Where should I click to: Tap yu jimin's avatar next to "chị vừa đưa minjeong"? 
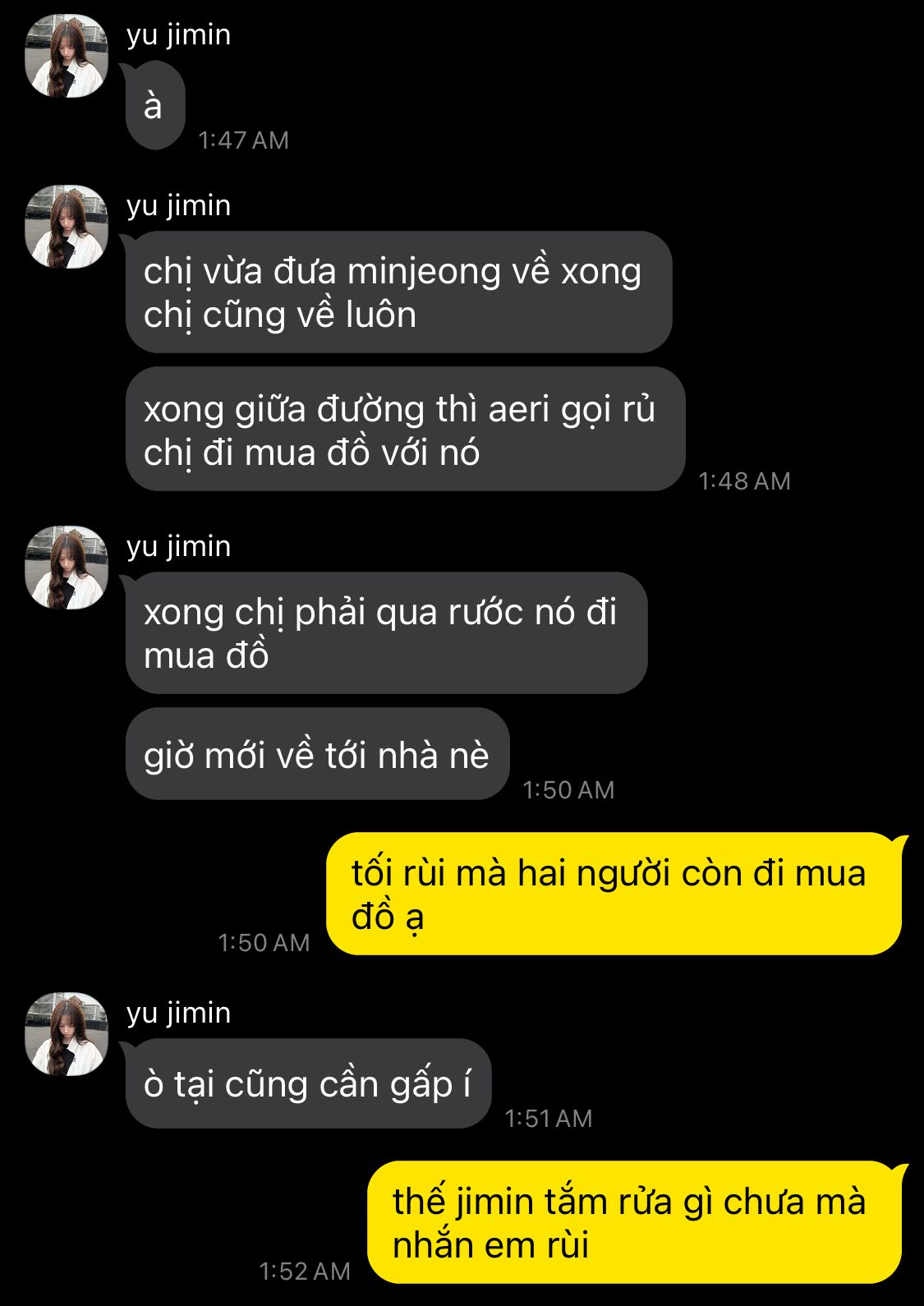67,228
